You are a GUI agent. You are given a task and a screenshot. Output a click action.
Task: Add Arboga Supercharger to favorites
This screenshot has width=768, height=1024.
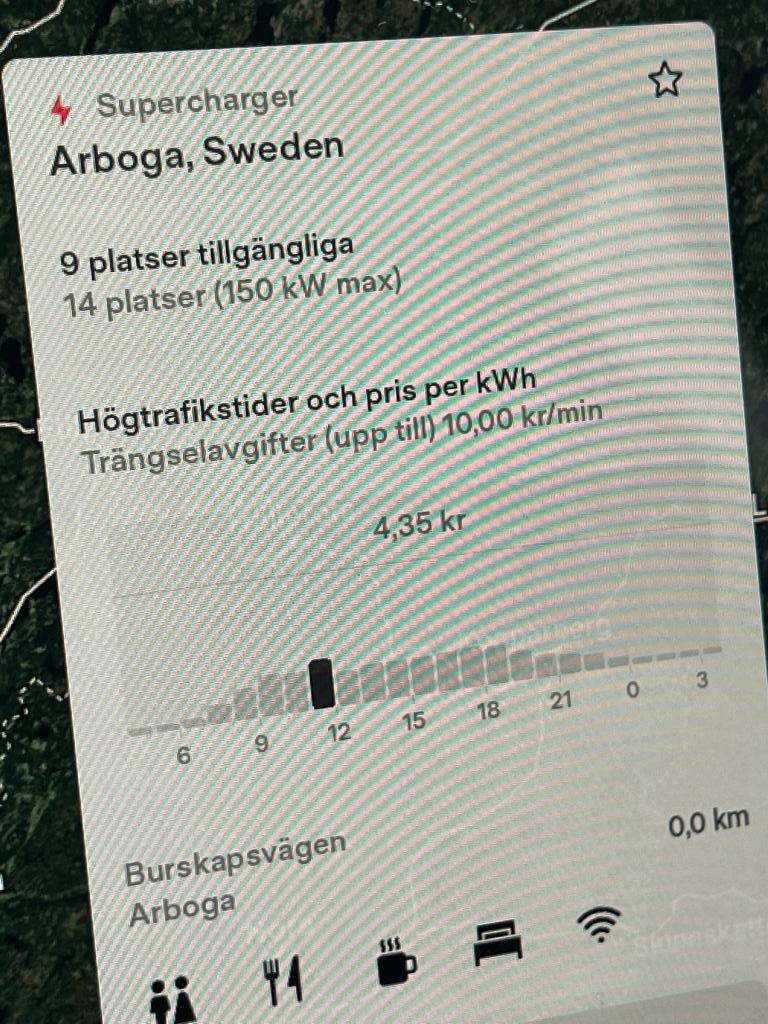[665, 80]
